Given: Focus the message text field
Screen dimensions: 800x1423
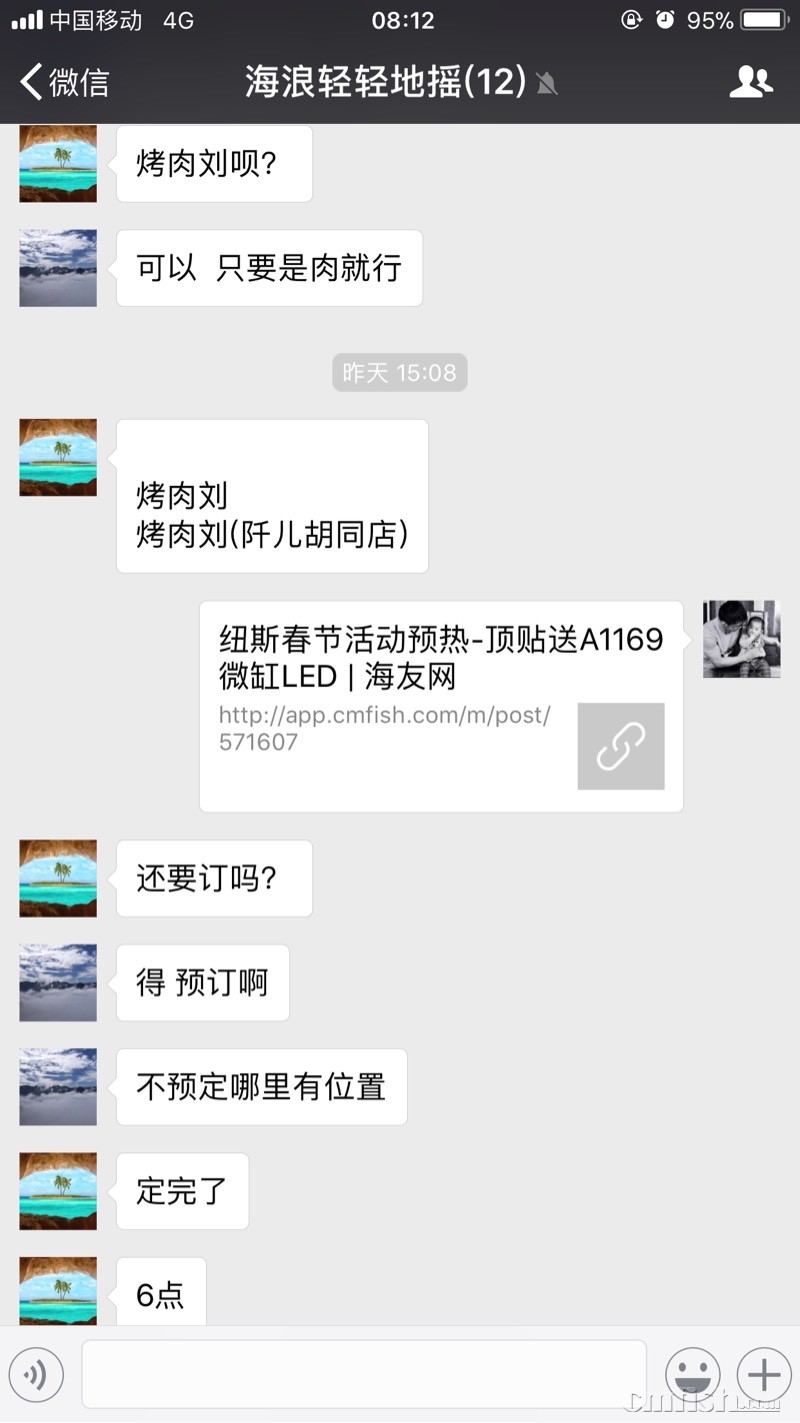Looking at the screenshot, I should pos(364,1375).
